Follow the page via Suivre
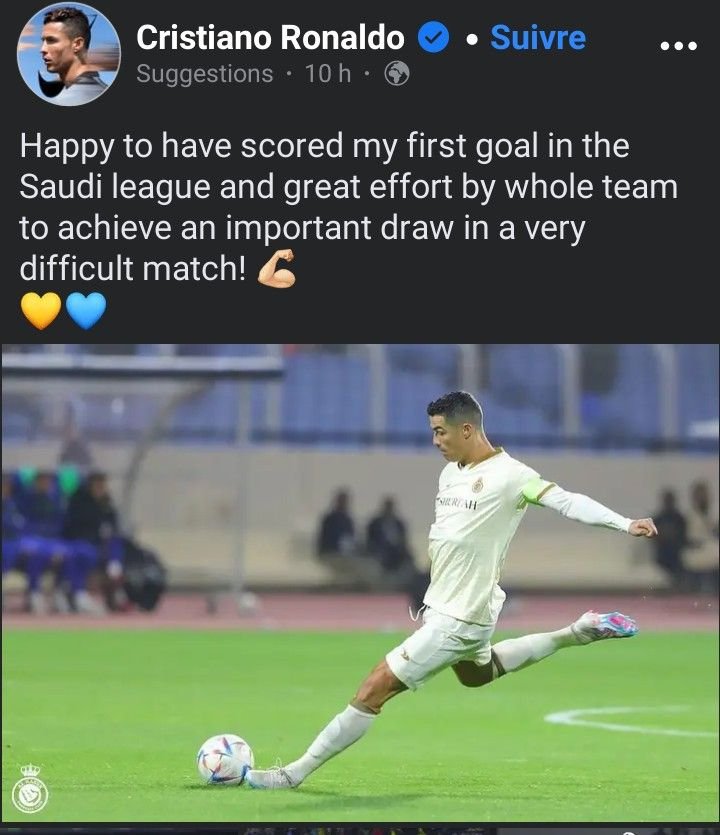The image size is (720, 835). [537, 38]
